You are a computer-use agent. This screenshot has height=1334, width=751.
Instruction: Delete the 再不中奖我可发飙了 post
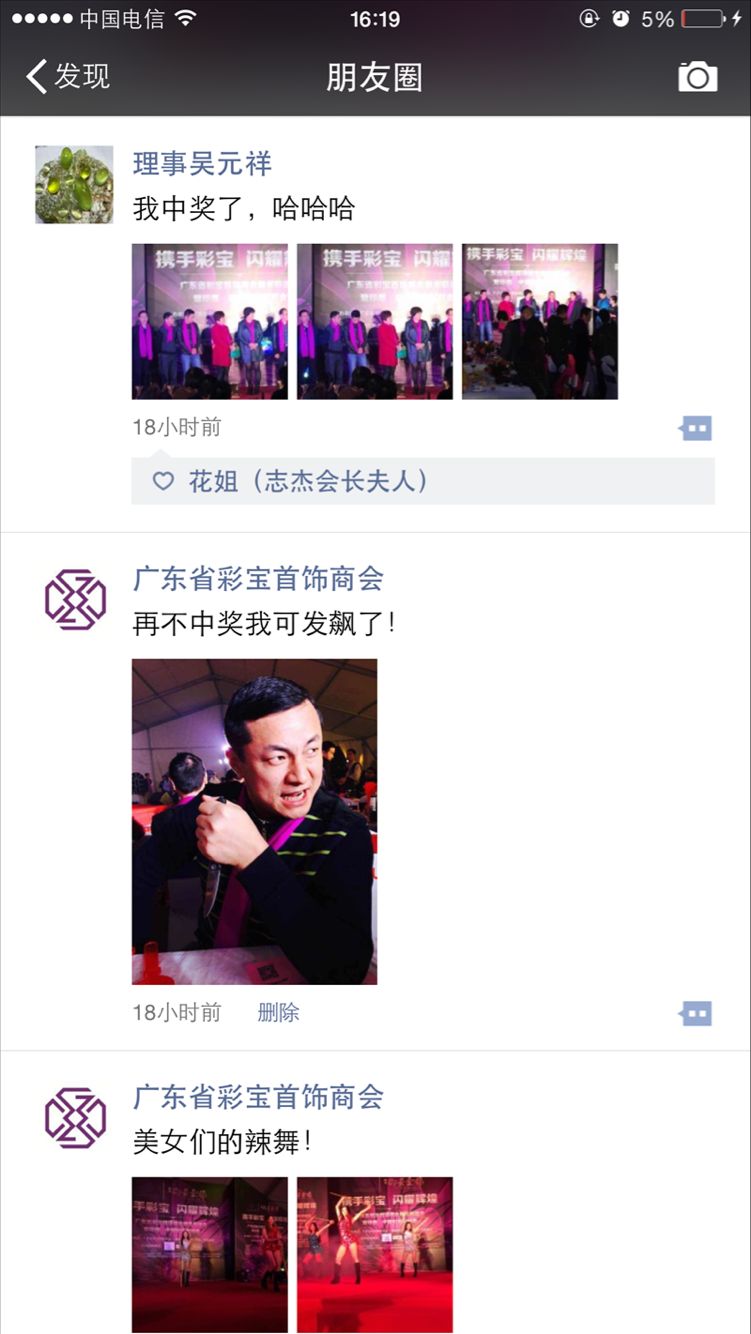278,1012
